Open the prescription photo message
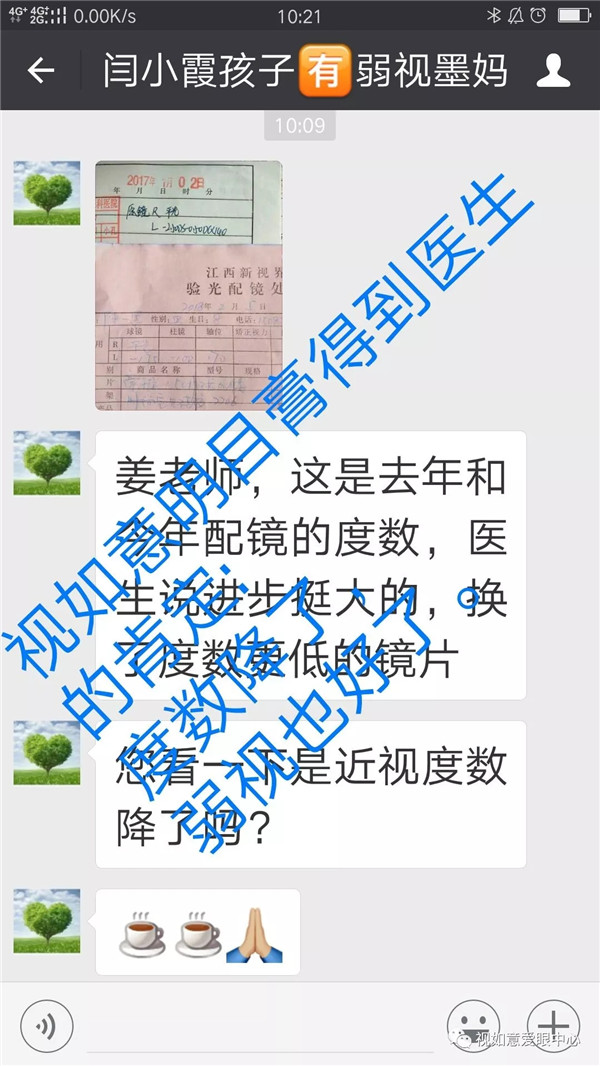 coord(188,286)
